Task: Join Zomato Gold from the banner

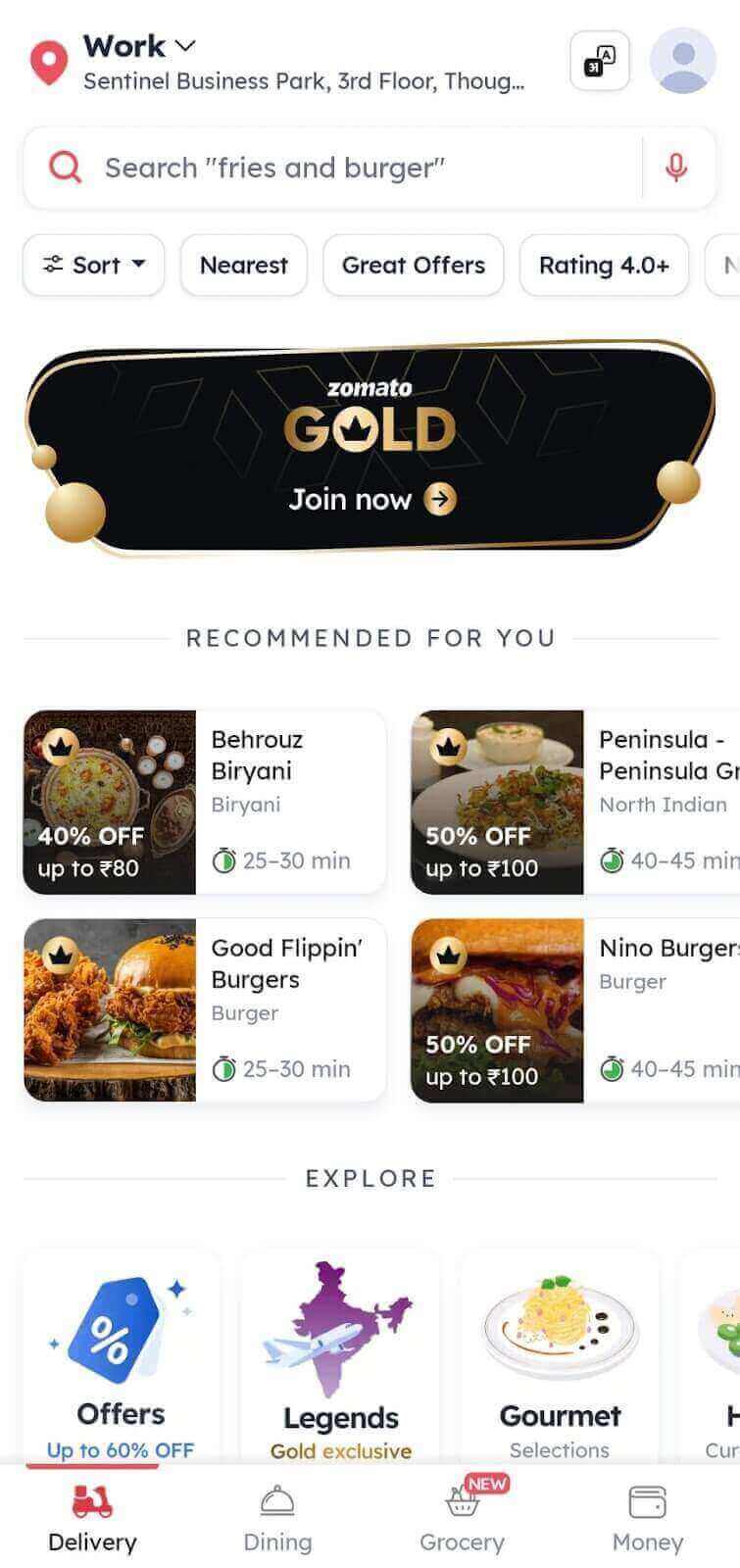Action: coord(370,499)
